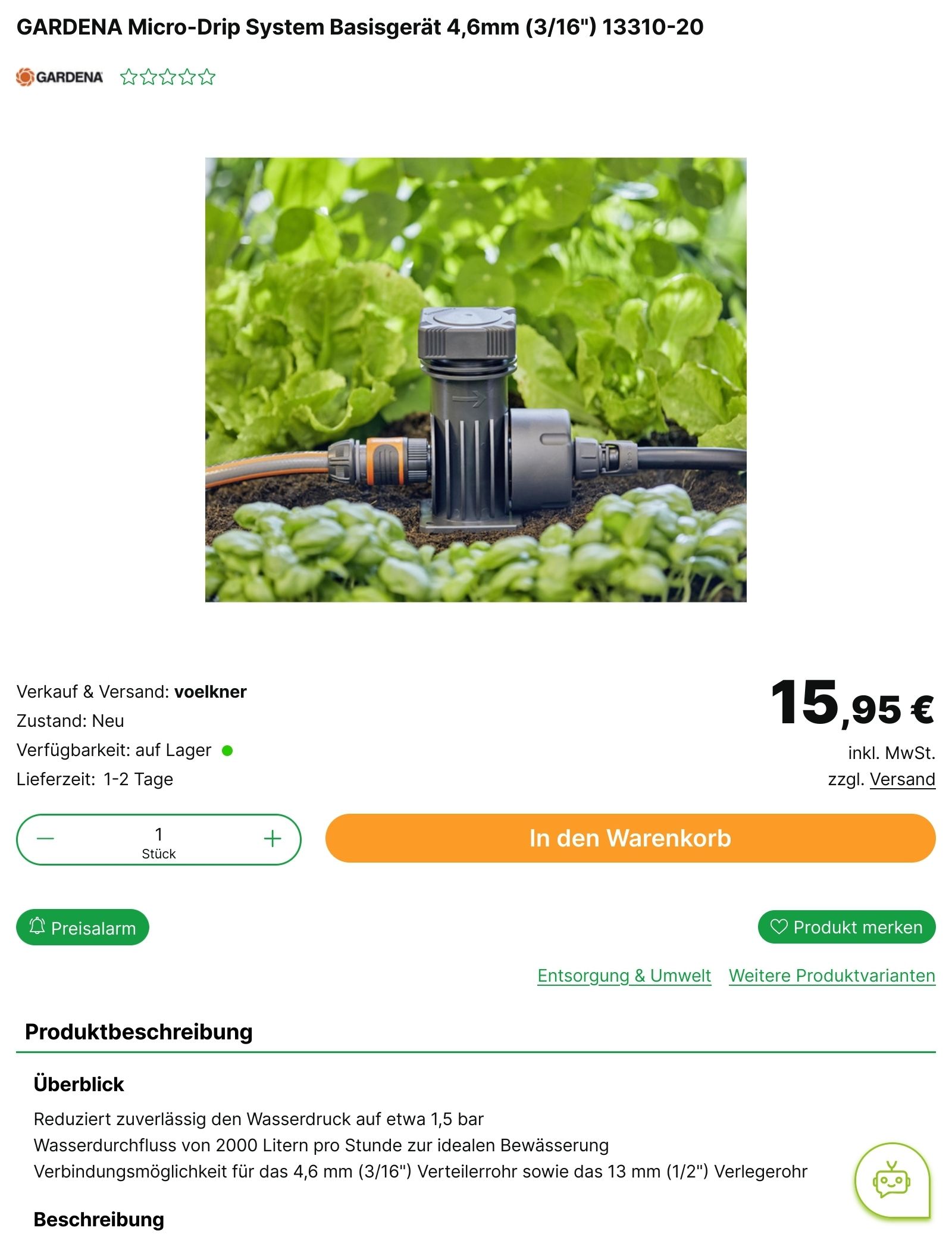Screen dimensions: 952x1240
Task: Open the chatbot assistant icon
Action: click(891, 1180)
